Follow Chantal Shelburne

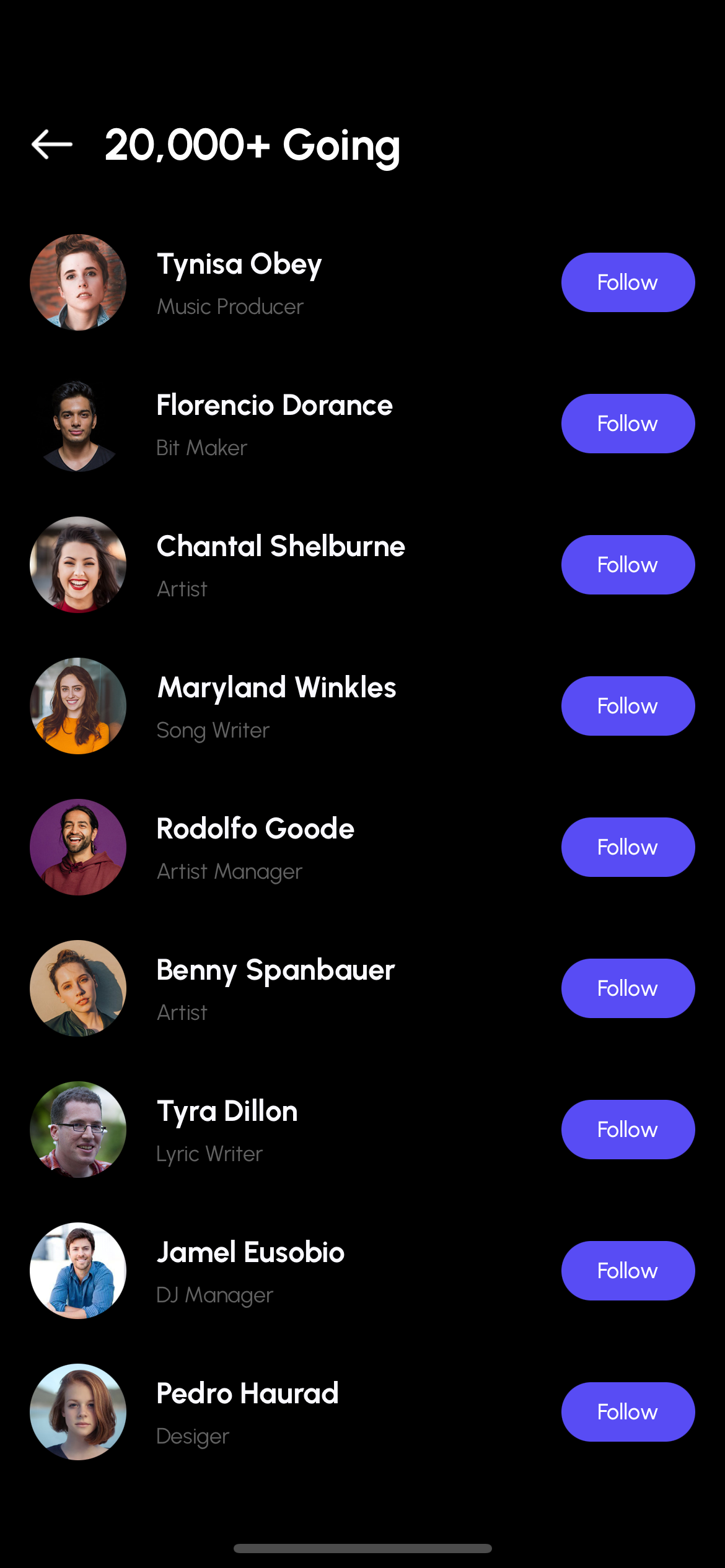627,565
